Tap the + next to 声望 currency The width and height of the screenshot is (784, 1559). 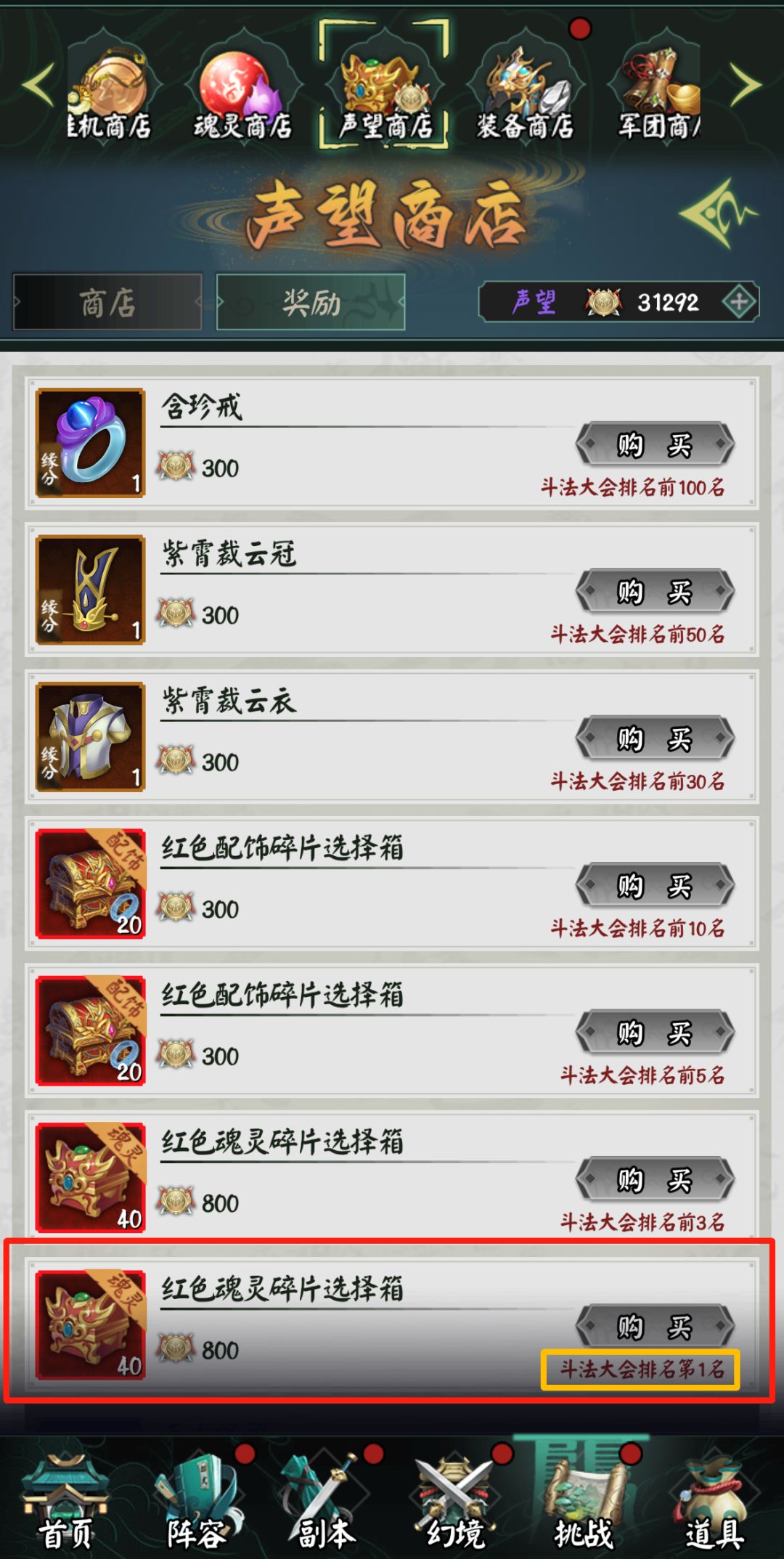(x=742, y=304)
